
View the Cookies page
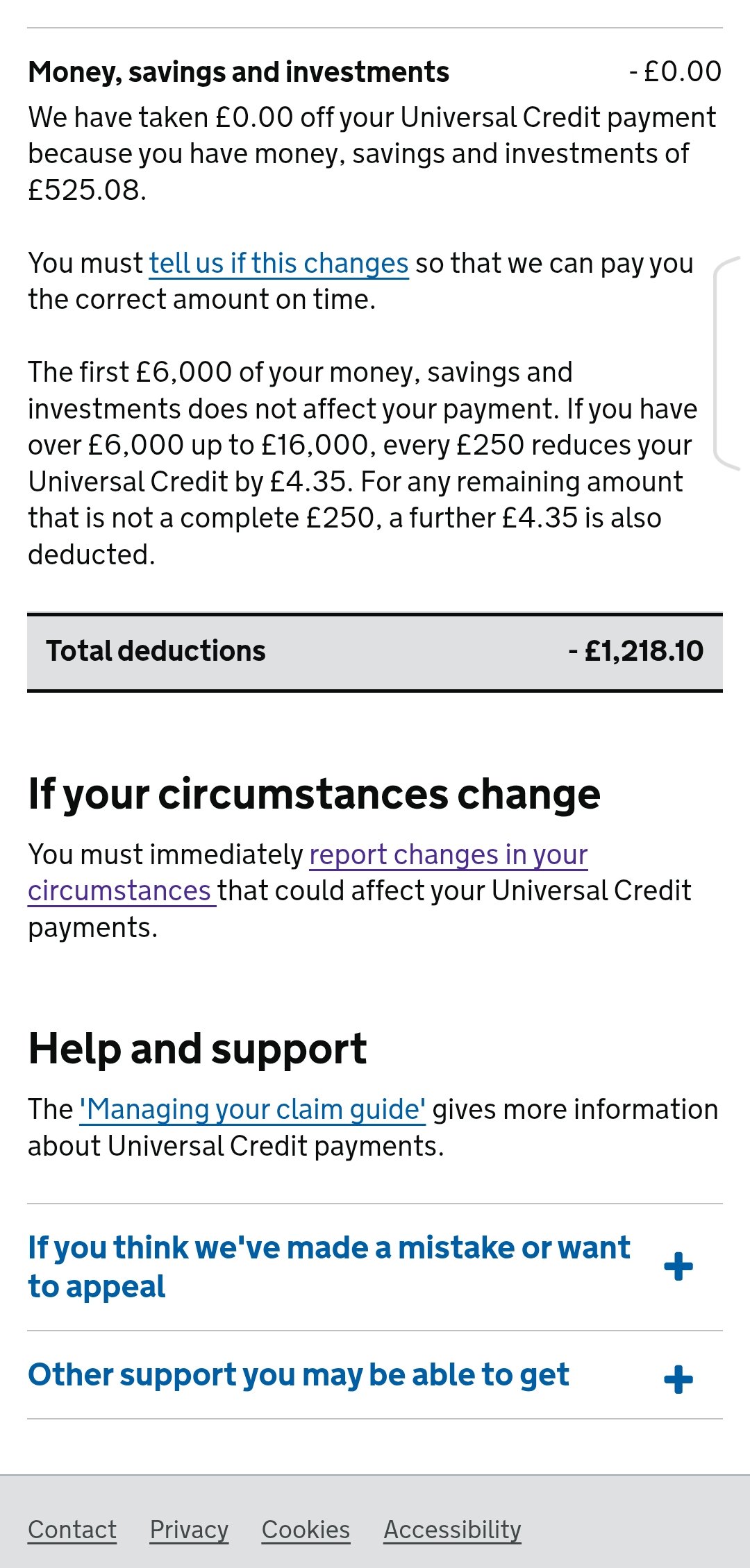306,1530
